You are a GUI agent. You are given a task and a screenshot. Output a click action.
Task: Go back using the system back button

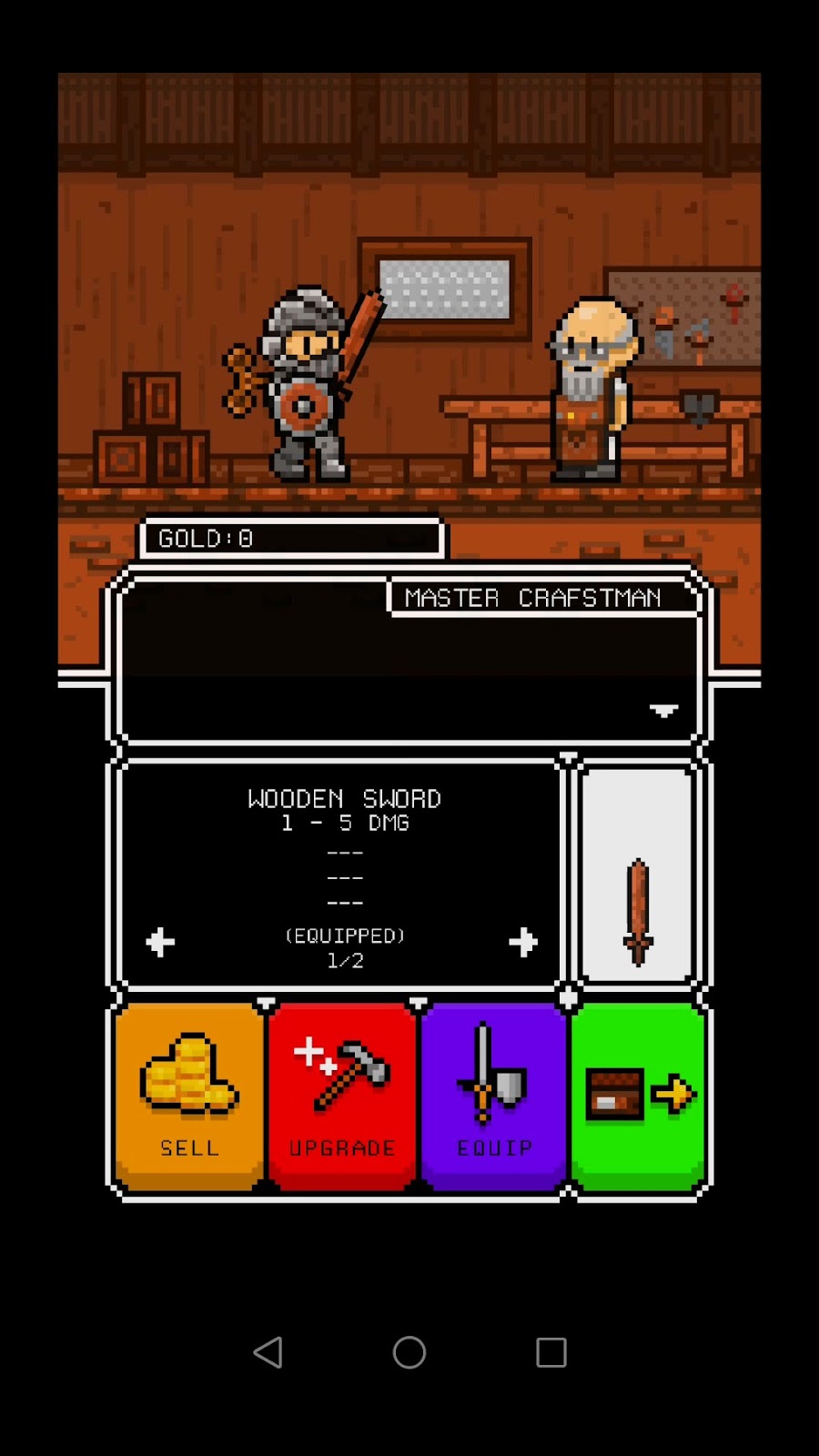268,1352
